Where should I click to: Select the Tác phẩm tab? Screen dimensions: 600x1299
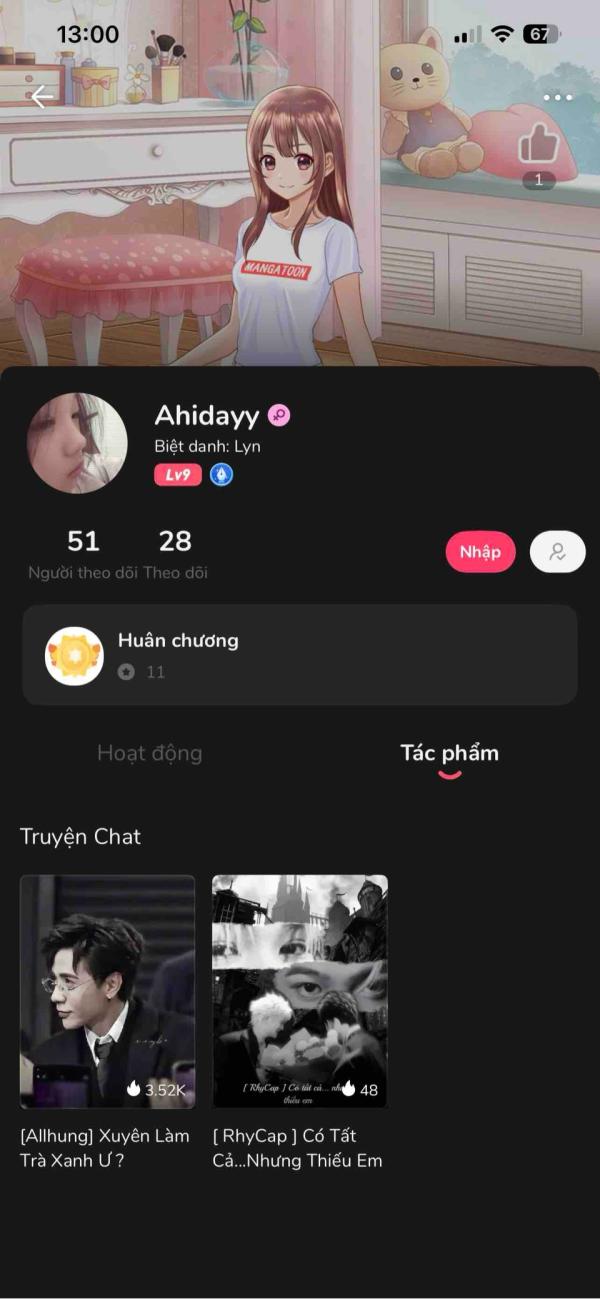tap(449, 753)
